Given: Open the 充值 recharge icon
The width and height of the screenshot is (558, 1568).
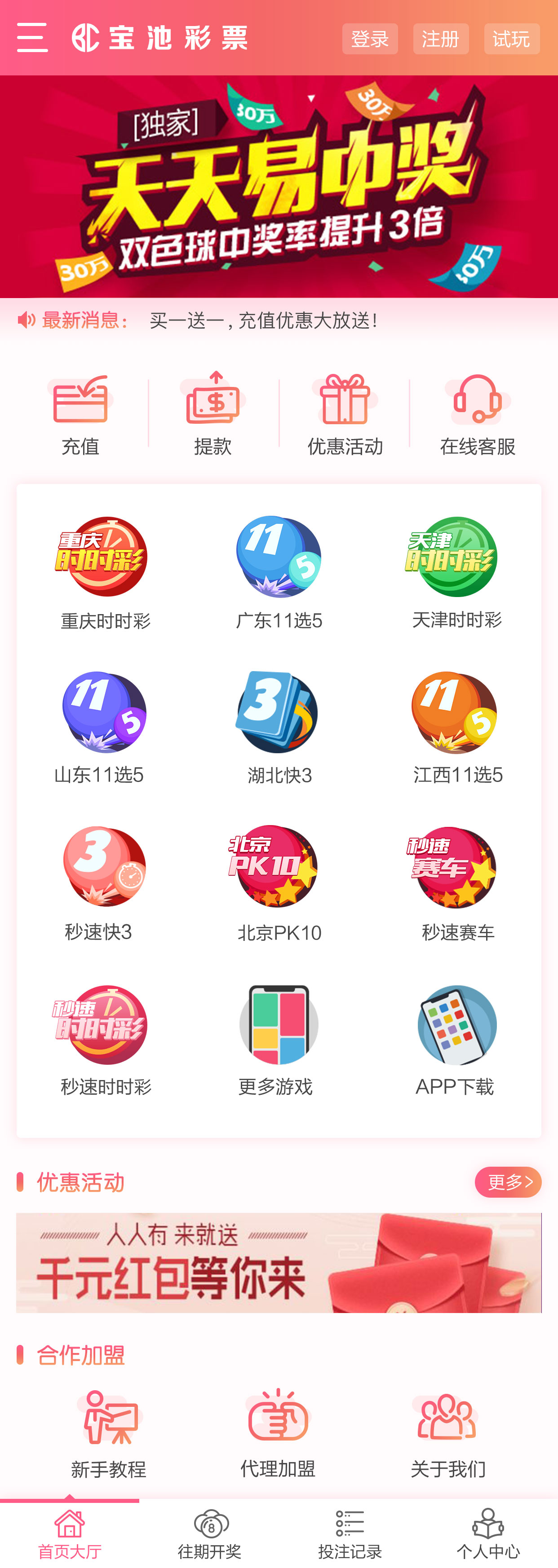Looking at the screenshot, I should [x=82, y=405].
